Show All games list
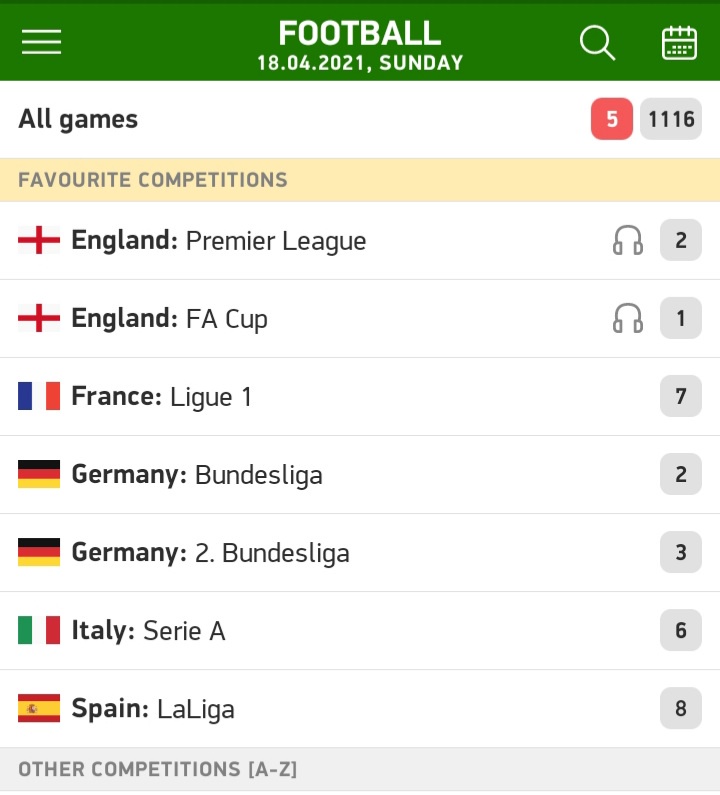The width and height of the screenshot is (720, 795). click(x=78, y=120)
